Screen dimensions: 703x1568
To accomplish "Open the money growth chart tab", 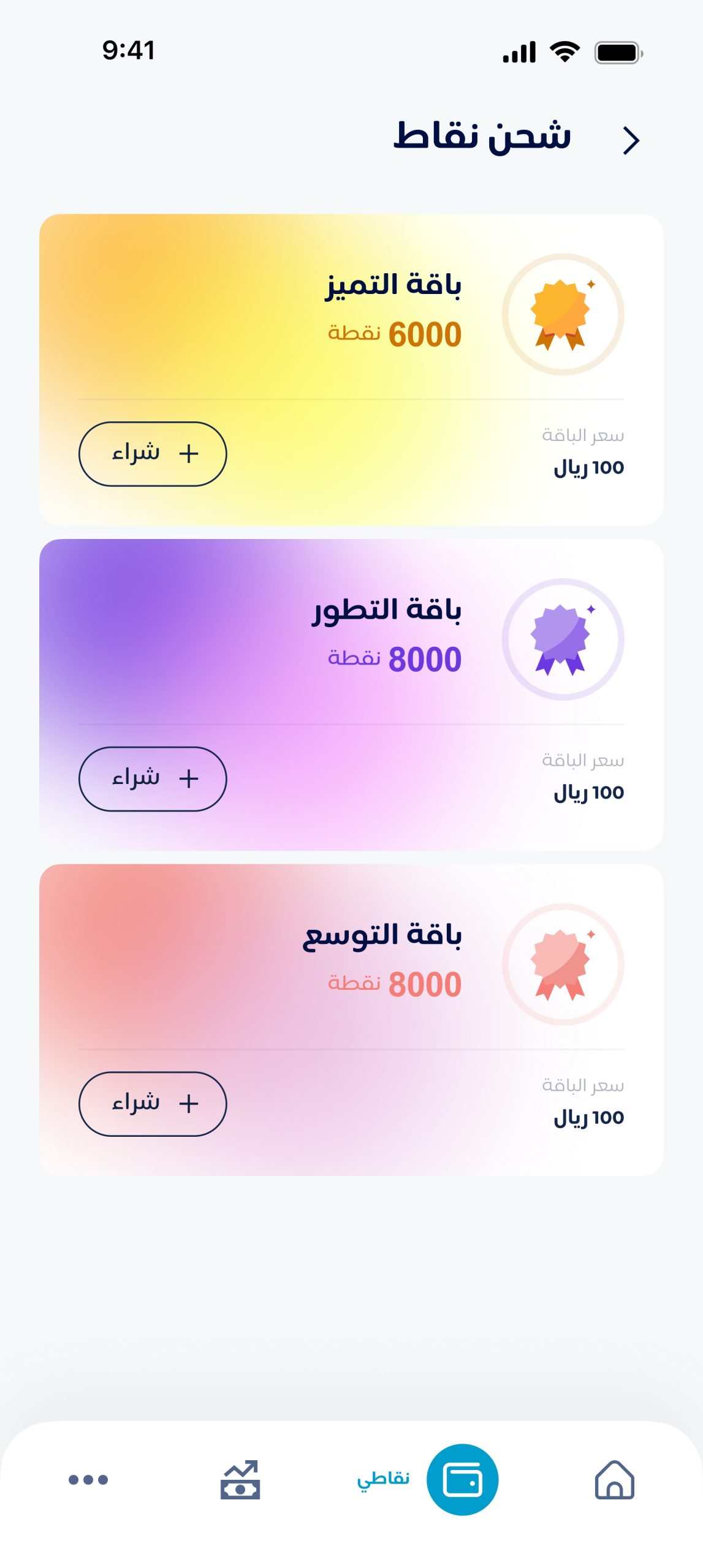I will [x=240, y=1479].
